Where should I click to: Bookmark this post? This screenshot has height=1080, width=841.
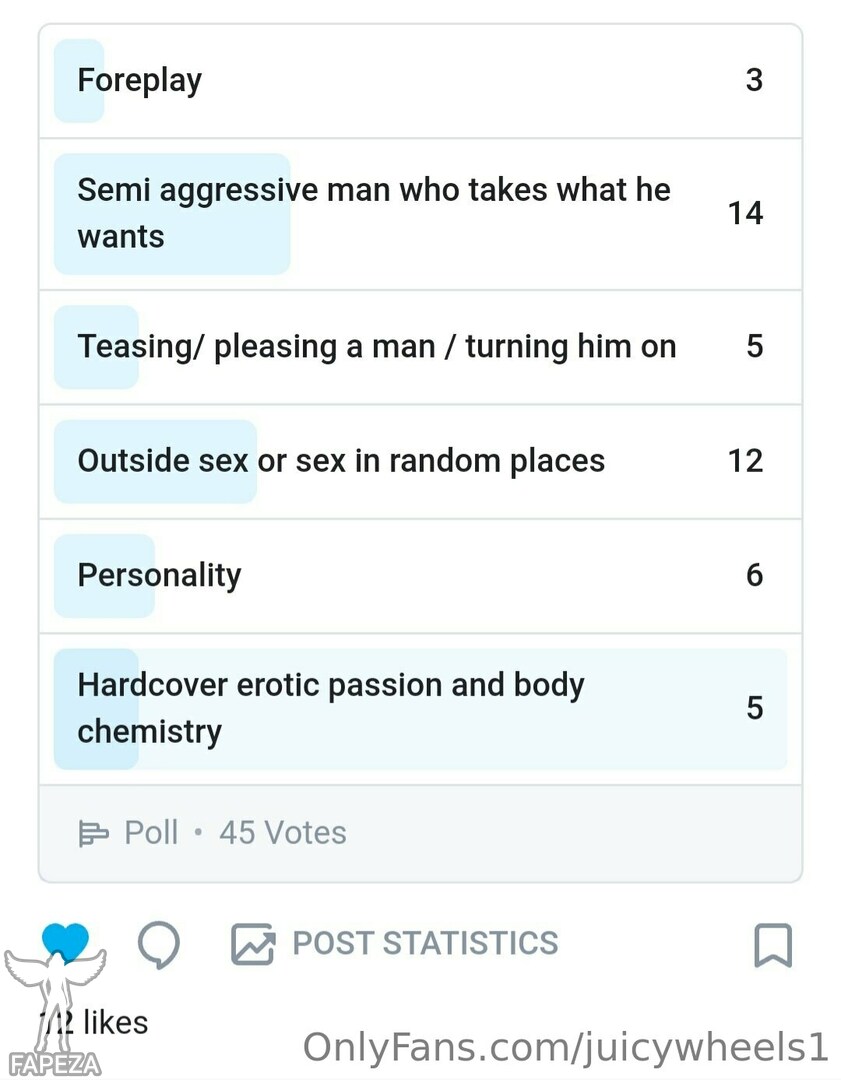pos(772,945)
